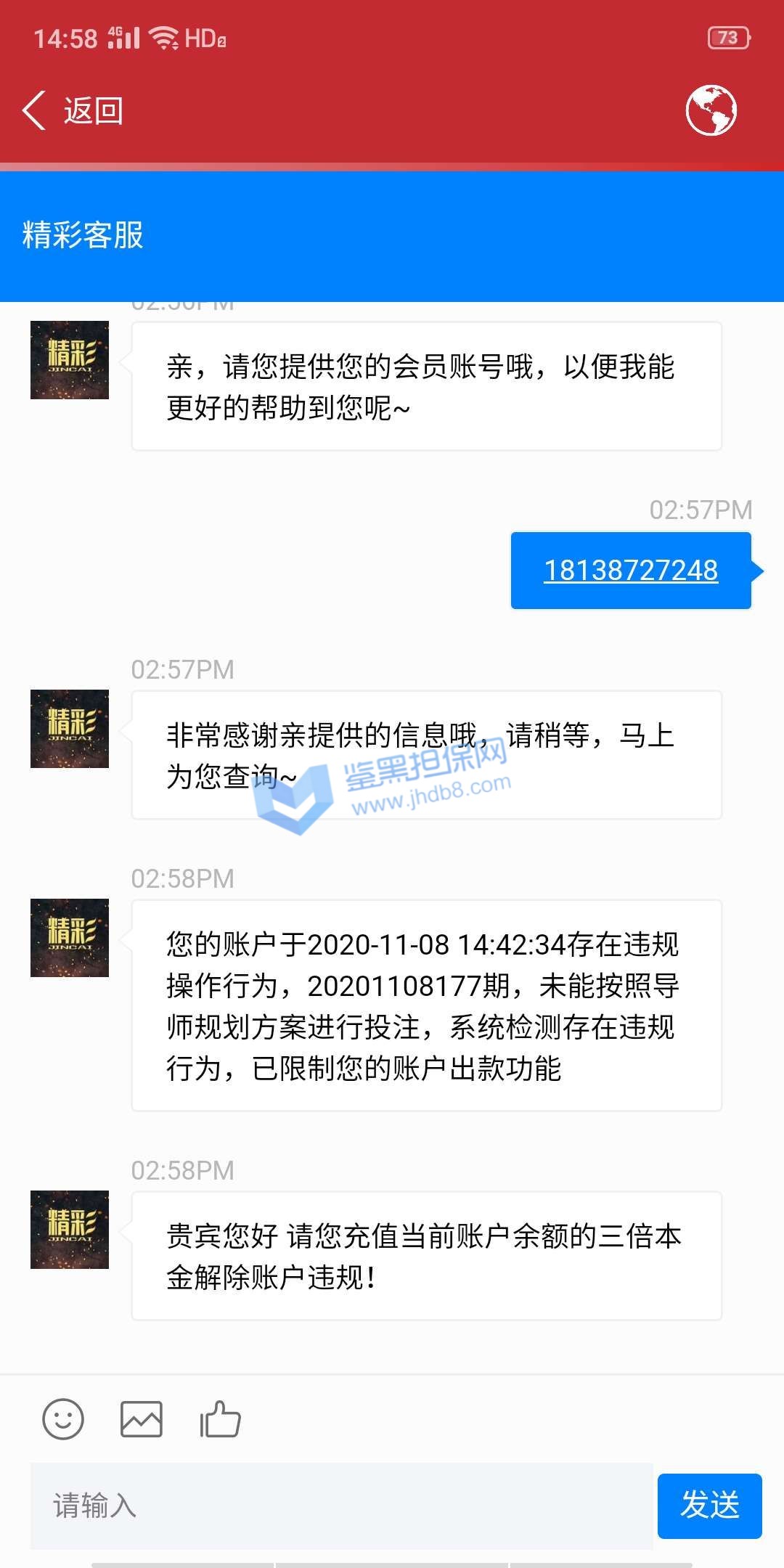Tap the underlined number 18138727248
This screenshot has width=784, height=1568.
click(630, 571)
